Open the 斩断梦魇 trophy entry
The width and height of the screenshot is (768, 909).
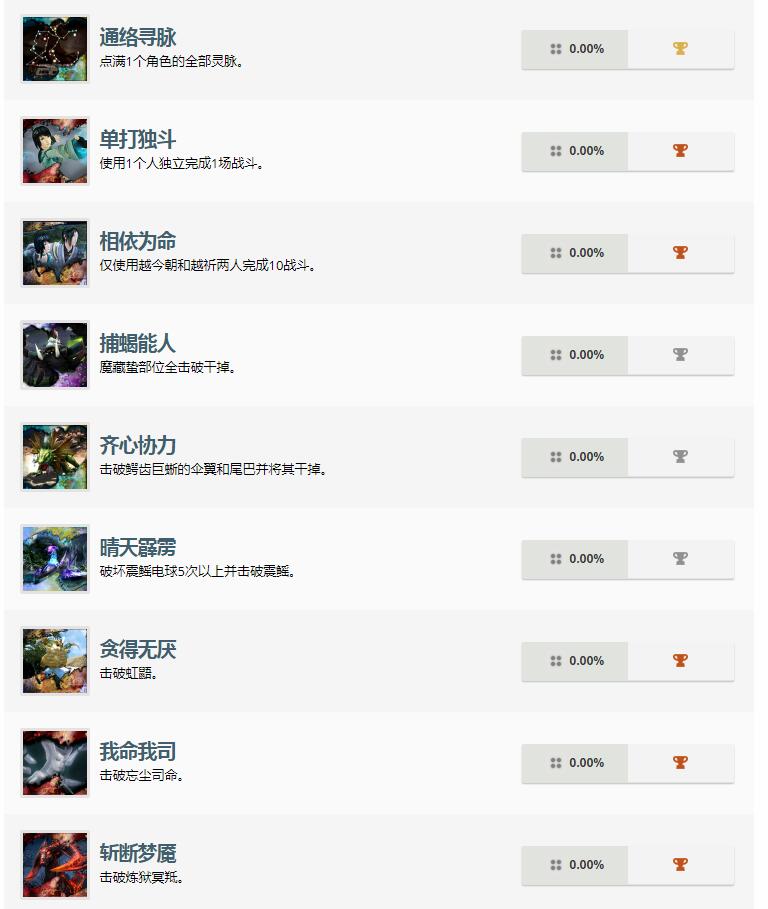tap(138, 853)
